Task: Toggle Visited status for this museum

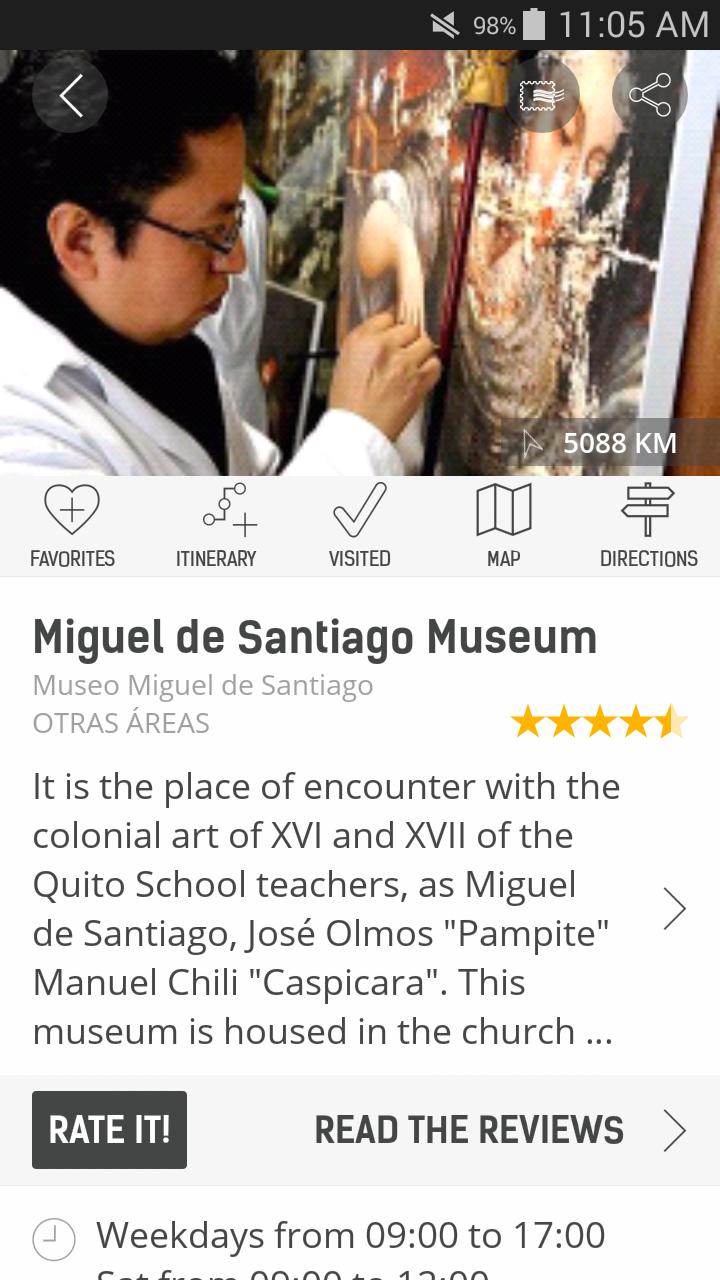Action: 359,525
